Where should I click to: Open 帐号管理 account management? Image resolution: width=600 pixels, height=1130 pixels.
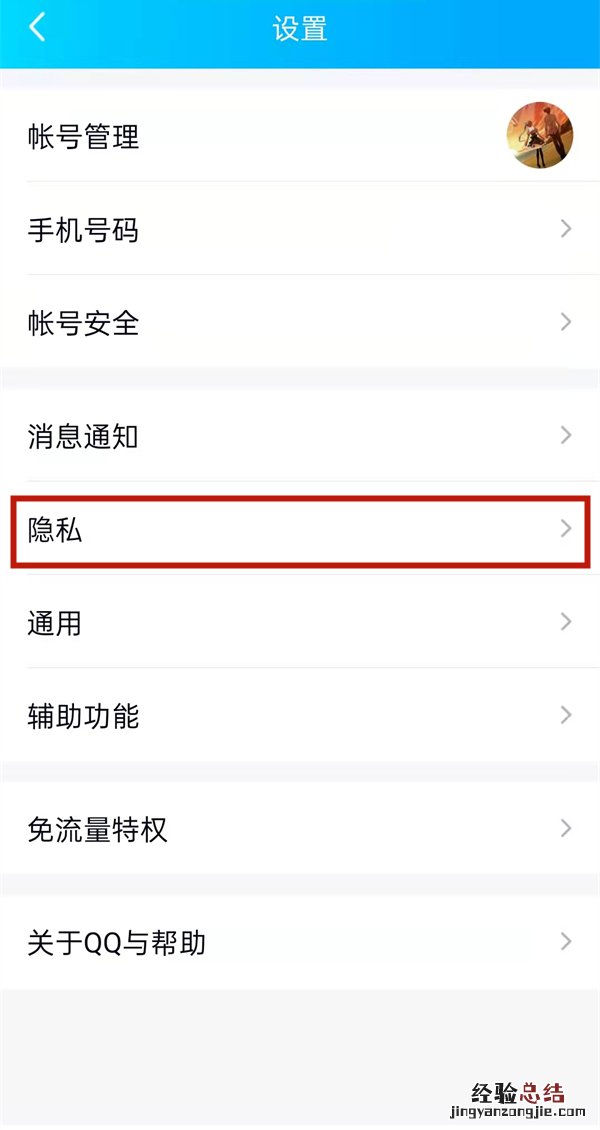pos(300,137)
